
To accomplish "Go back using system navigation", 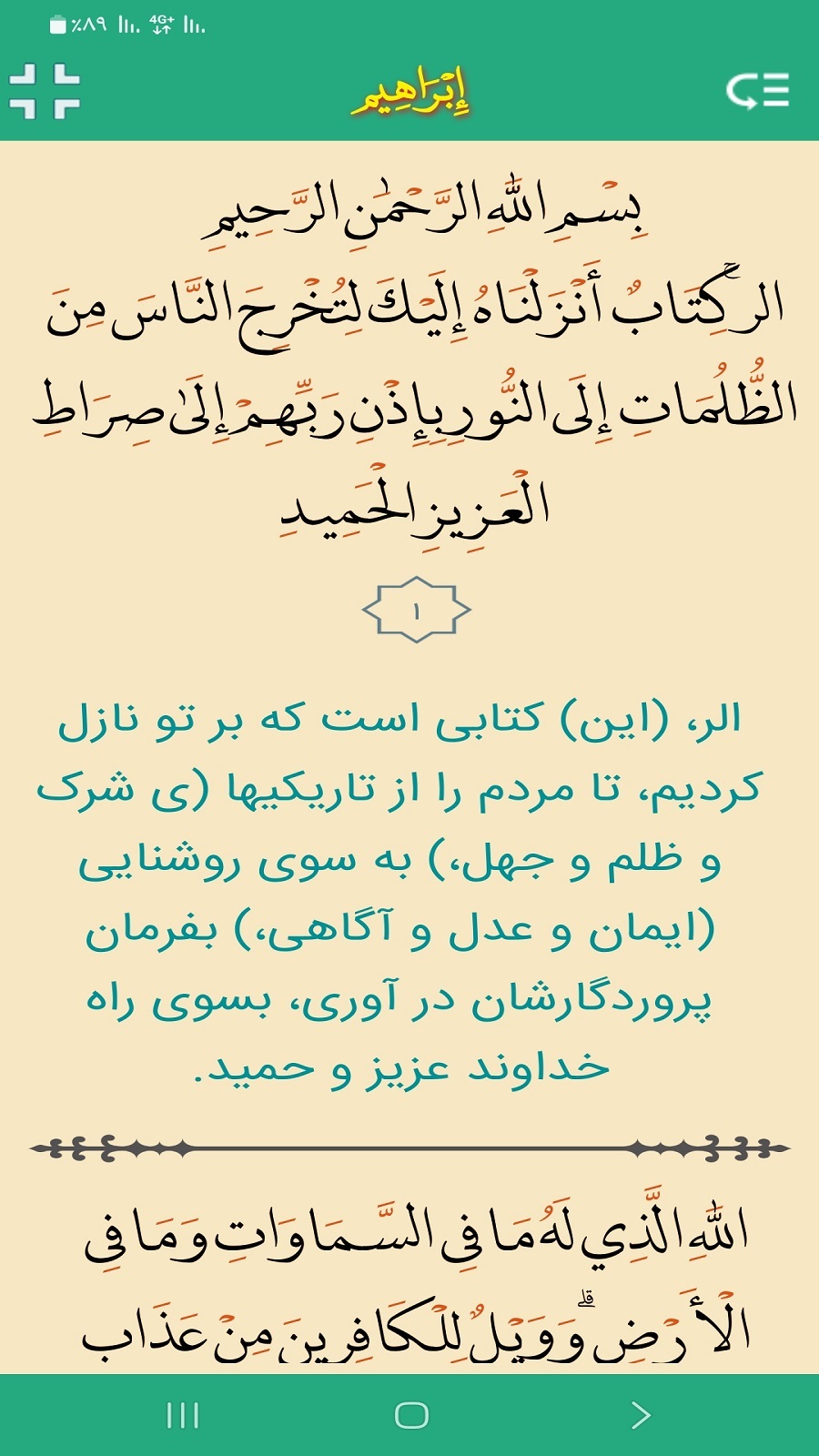I will (641, 1415).
